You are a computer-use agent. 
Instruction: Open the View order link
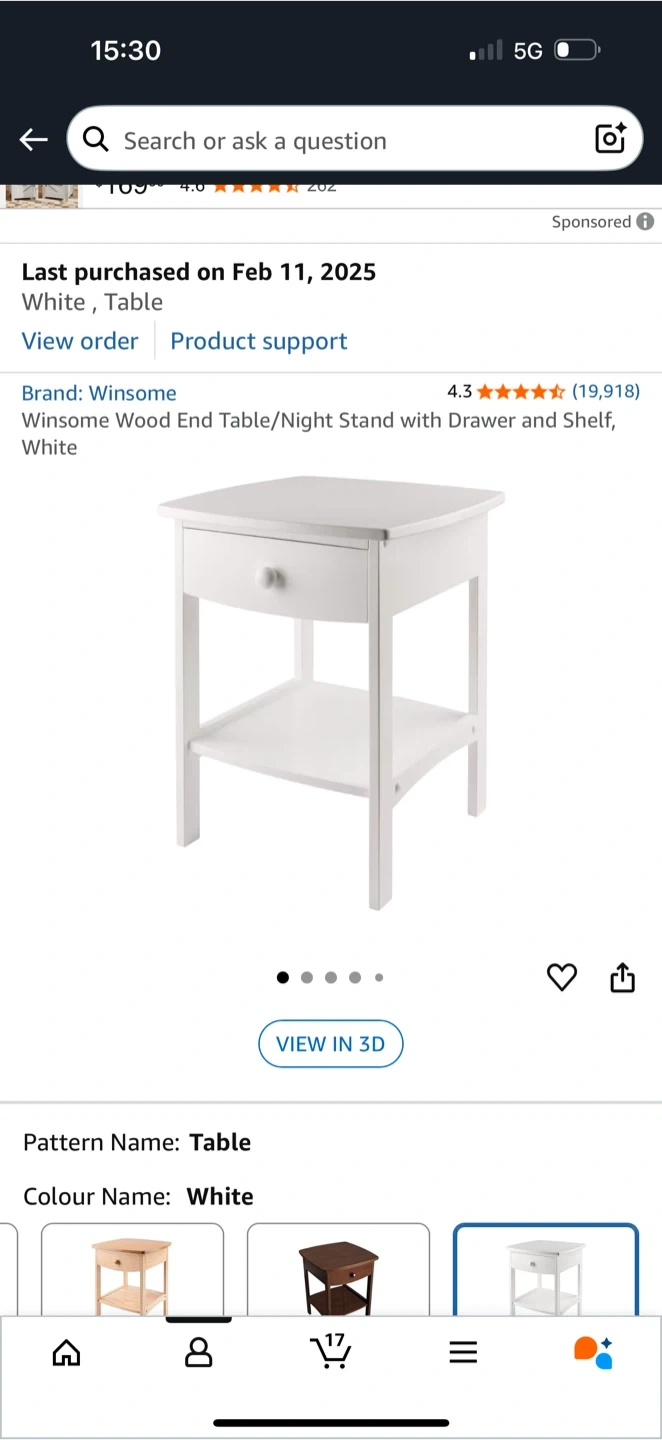pos(80,341)
